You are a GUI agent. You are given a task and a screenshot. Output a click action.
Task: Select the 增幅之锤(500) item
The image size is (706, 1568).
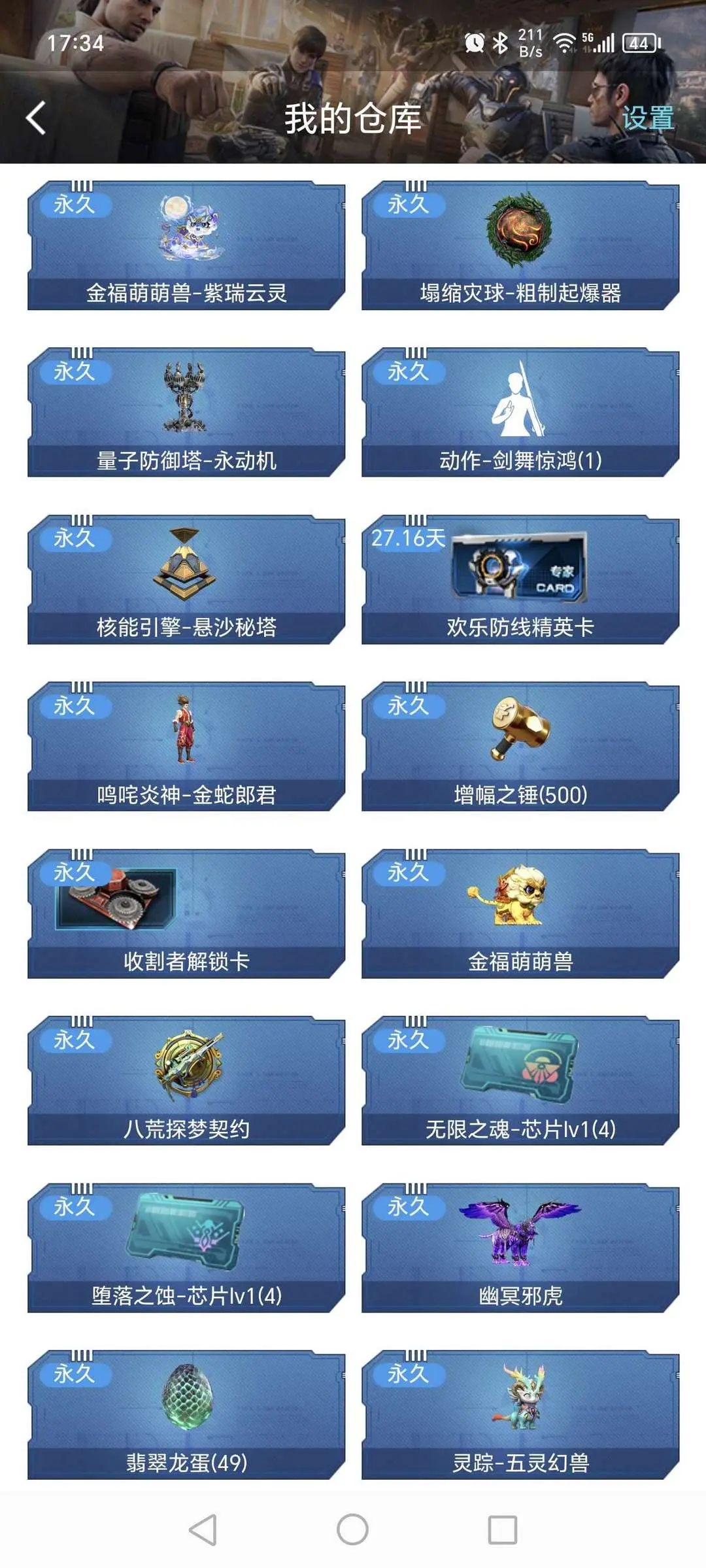(520, 746)
